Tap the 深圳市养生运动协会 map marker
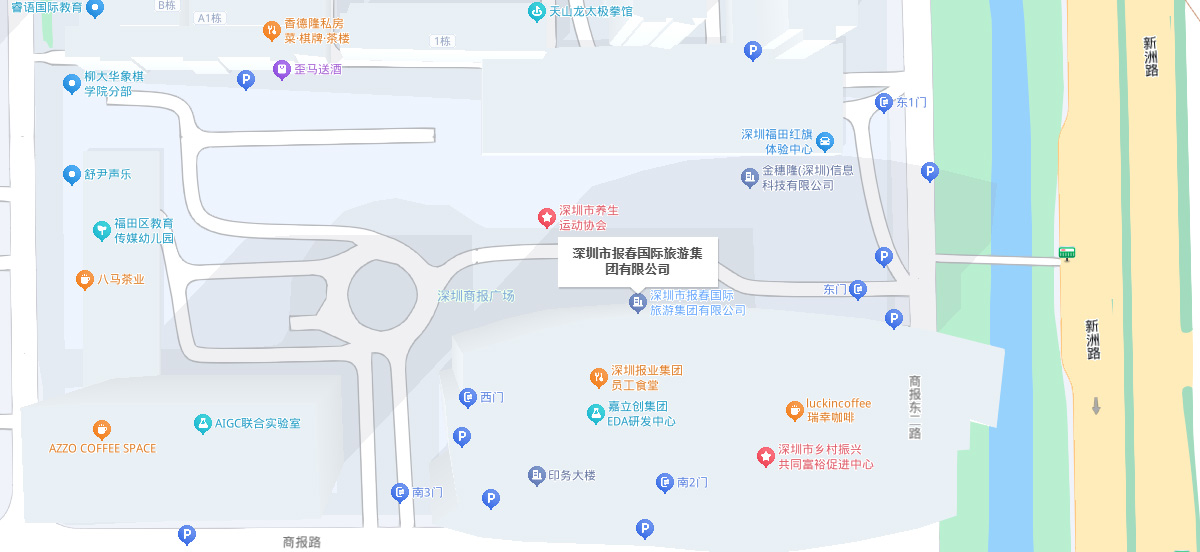This screenshot has width=1200, height=552. pyautogui.click(x=547, y=216)
